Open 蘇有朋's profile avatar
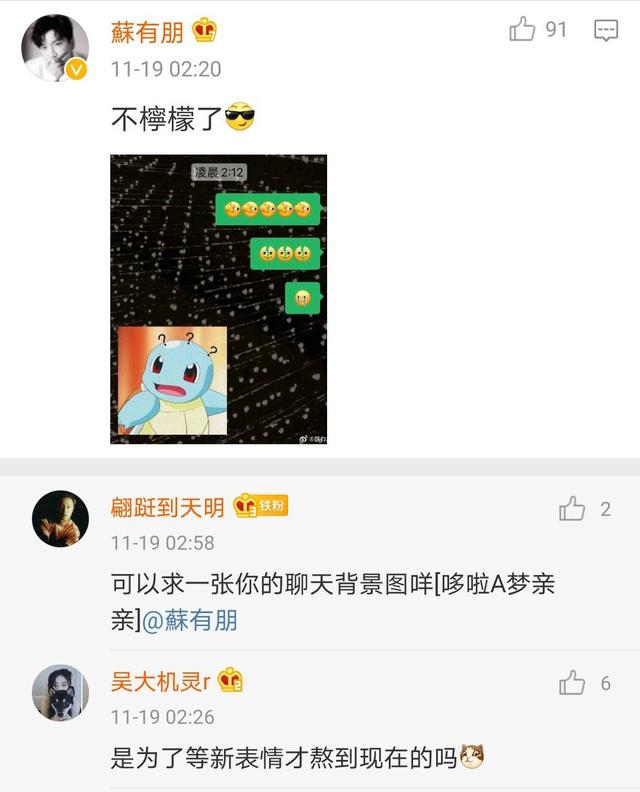 pyautogui.click(x=55, y=47)
